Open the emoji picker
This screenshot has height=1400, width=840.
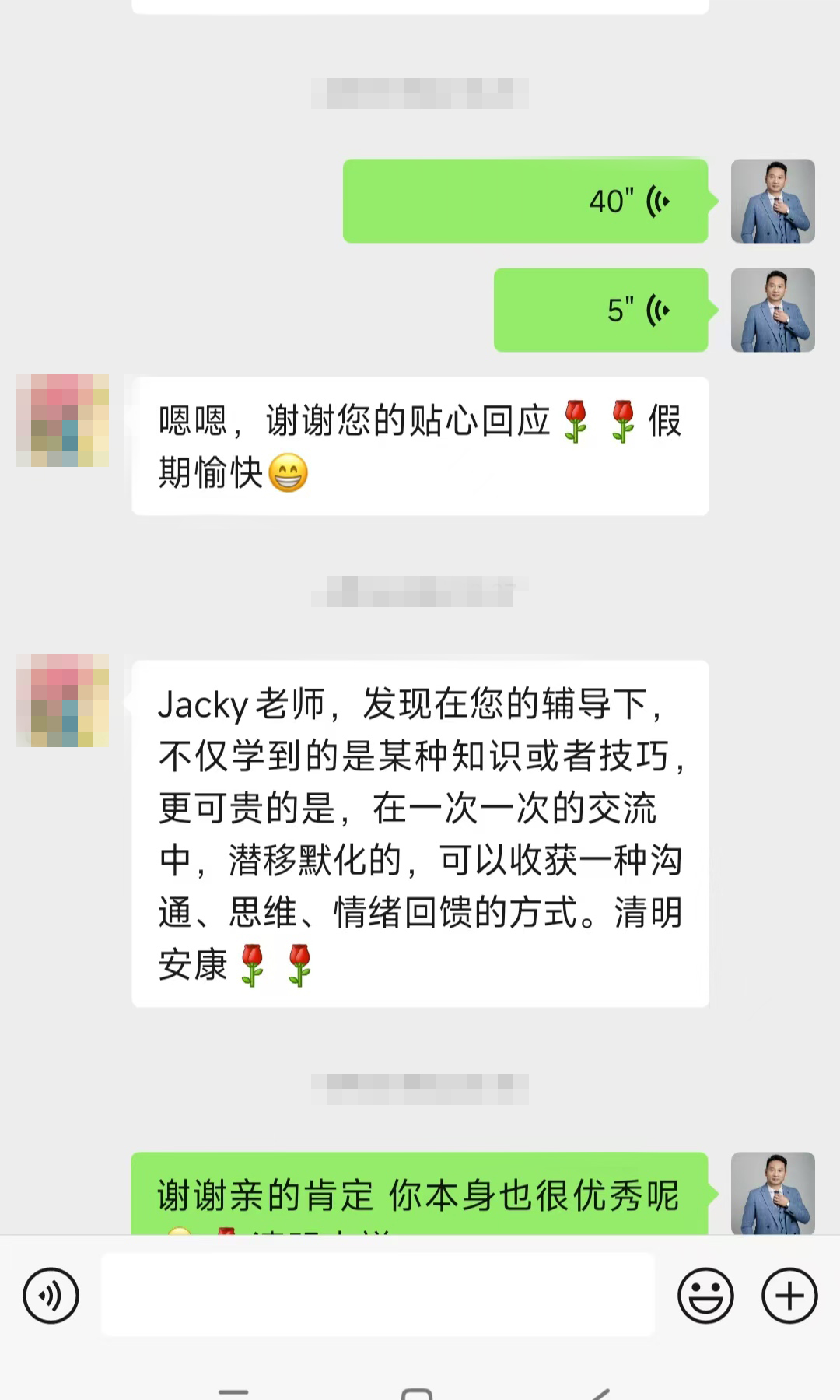point(705,1296)
